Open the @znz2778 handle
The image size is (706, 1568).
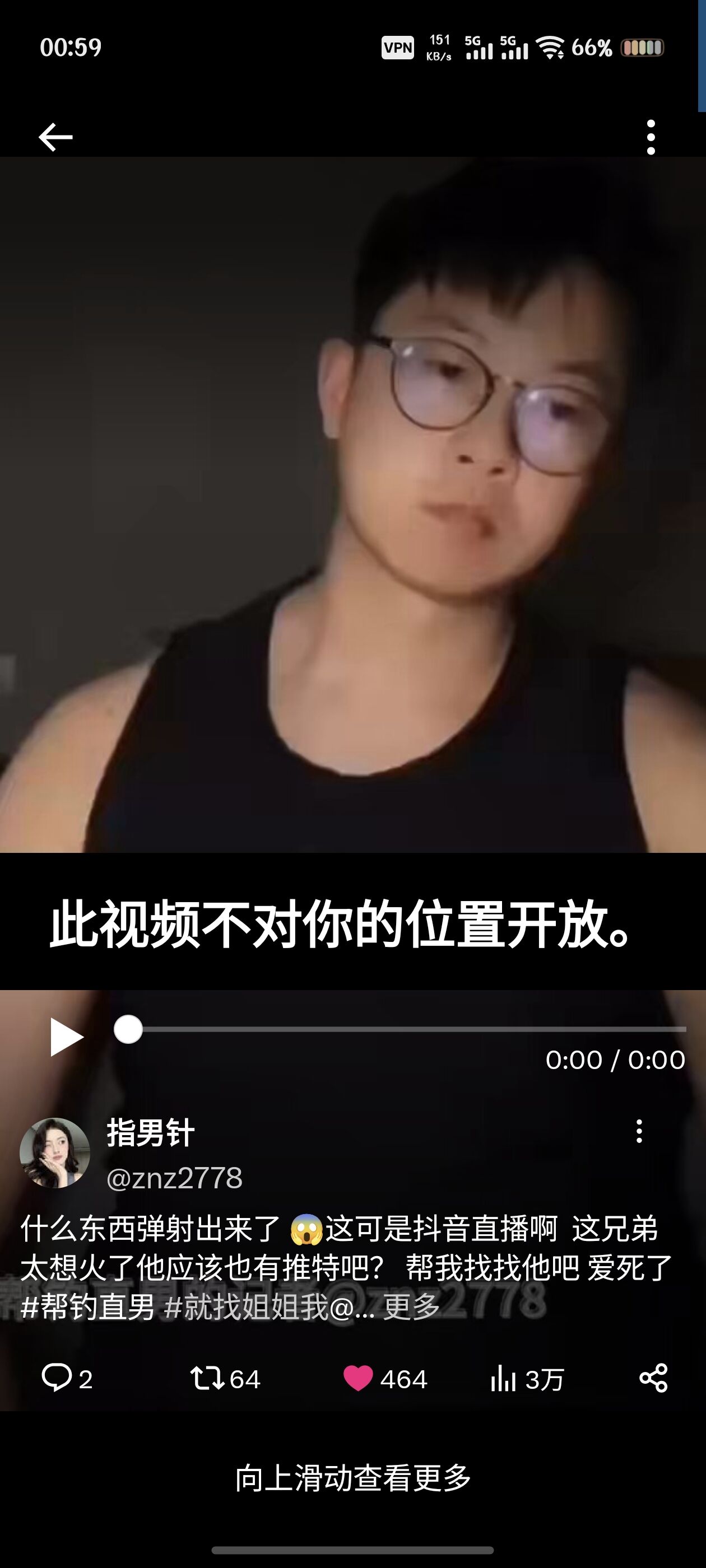[174, 1178]
